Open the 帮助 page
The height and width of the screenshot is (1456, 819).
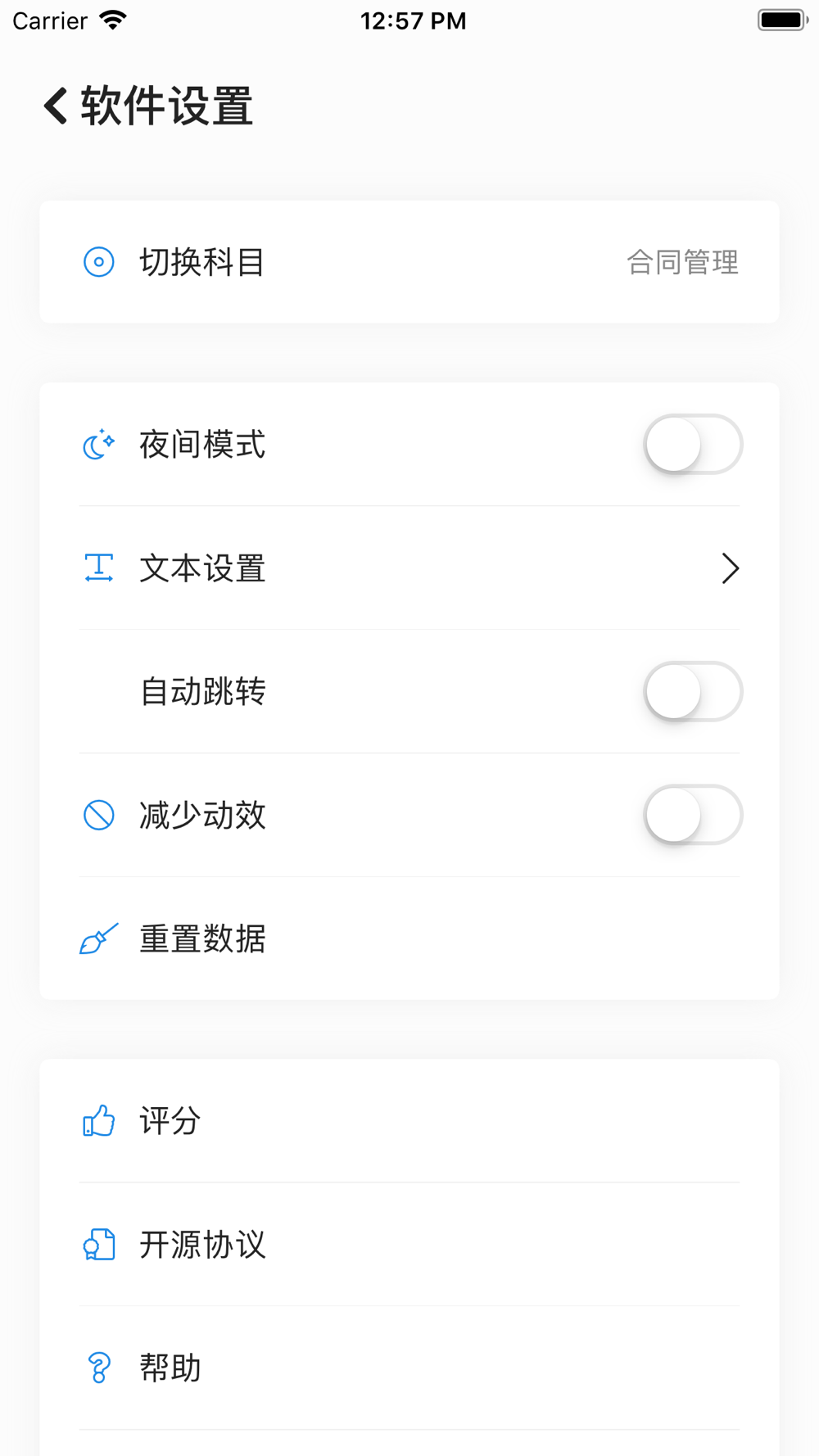[409, 1368]
